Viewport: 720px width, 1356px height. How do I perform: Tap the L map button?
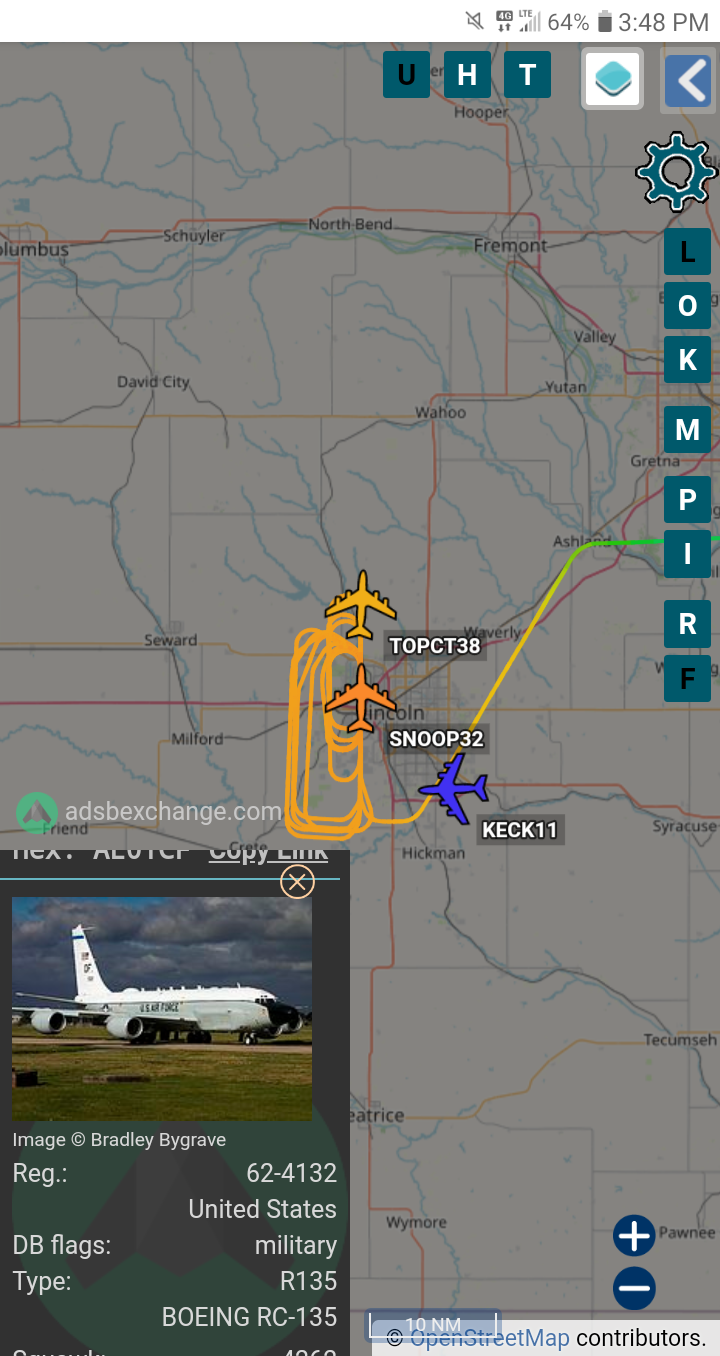coord(688,252)
